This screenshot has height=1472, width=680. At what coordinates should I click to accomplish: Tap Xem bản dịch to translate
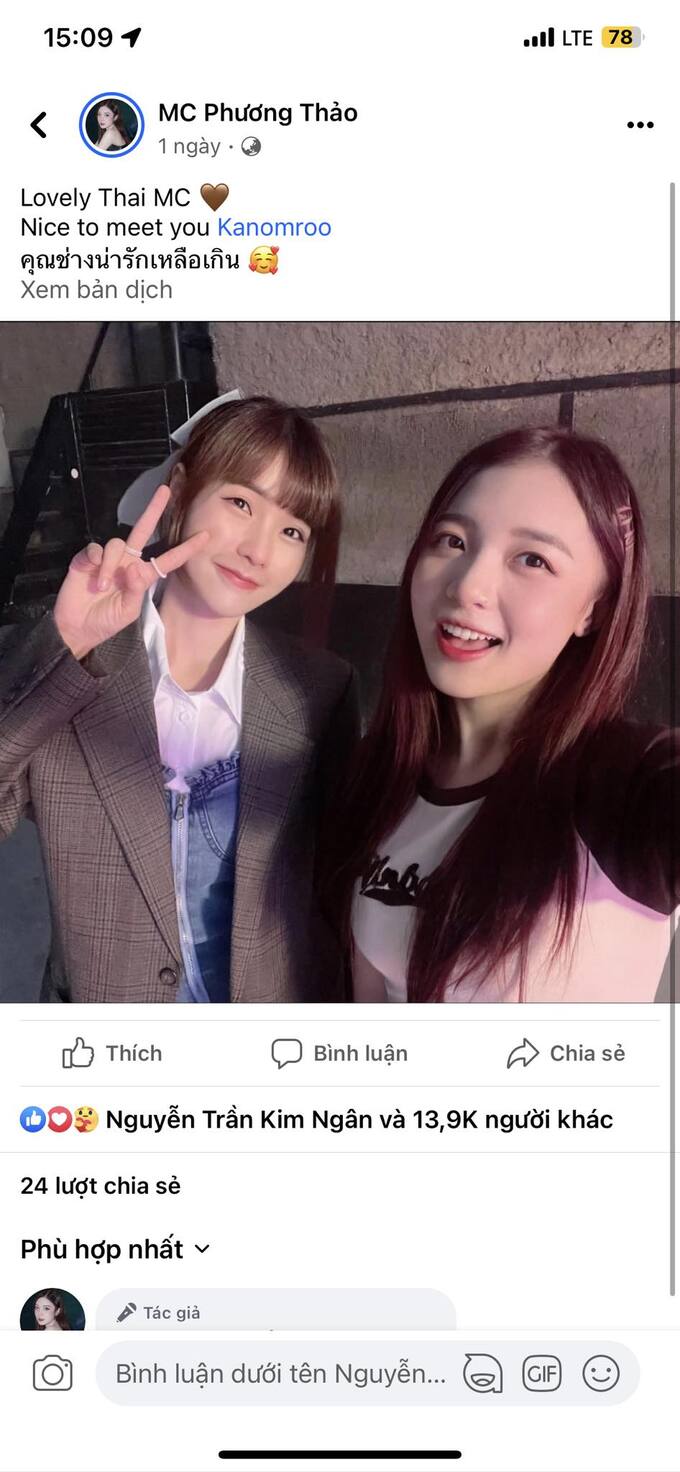point(96,290)
